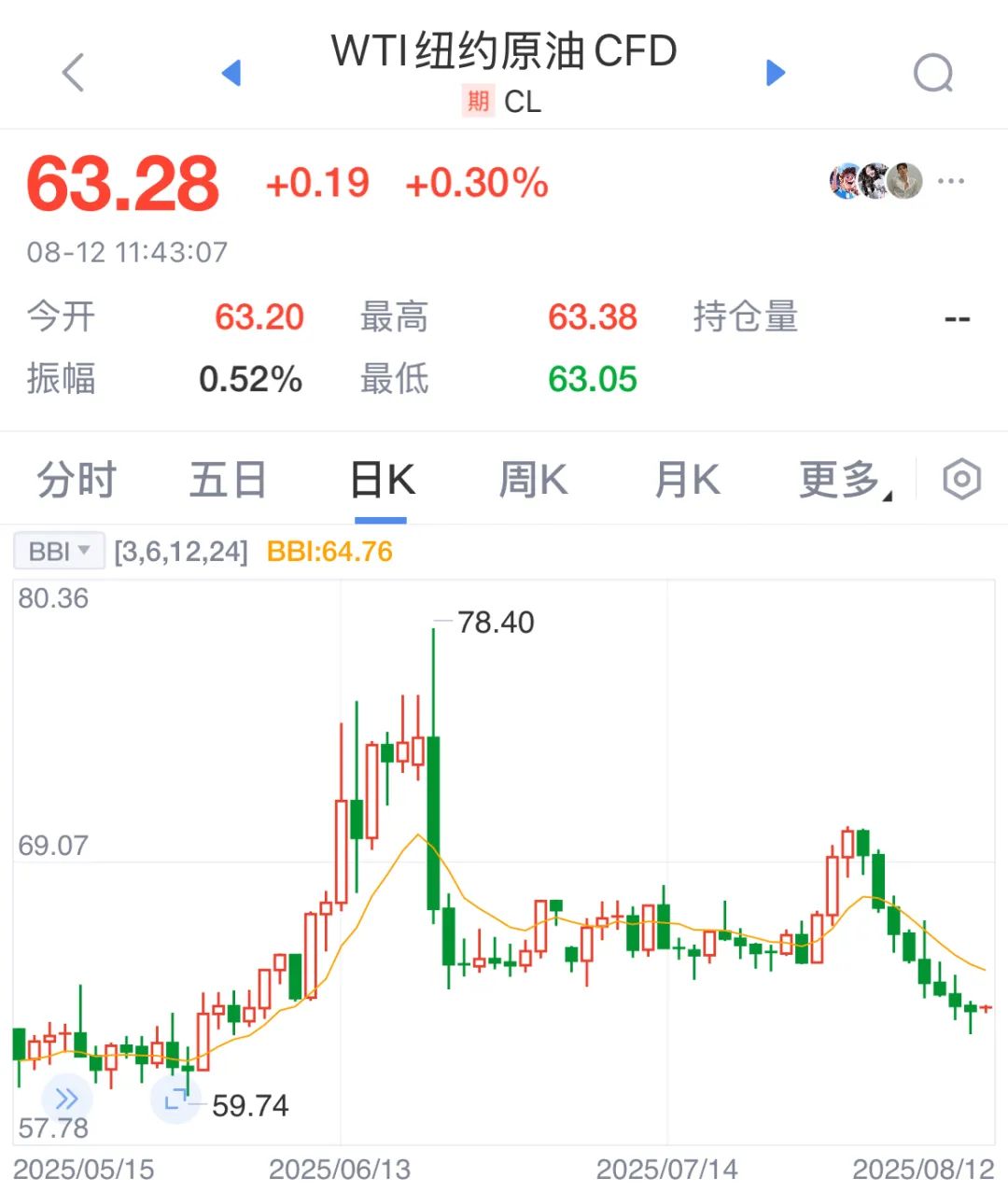The width and height of the screenshot is (1008, 1191).
Task: Open the user avatars group
Action: click(x=875, y=181)
